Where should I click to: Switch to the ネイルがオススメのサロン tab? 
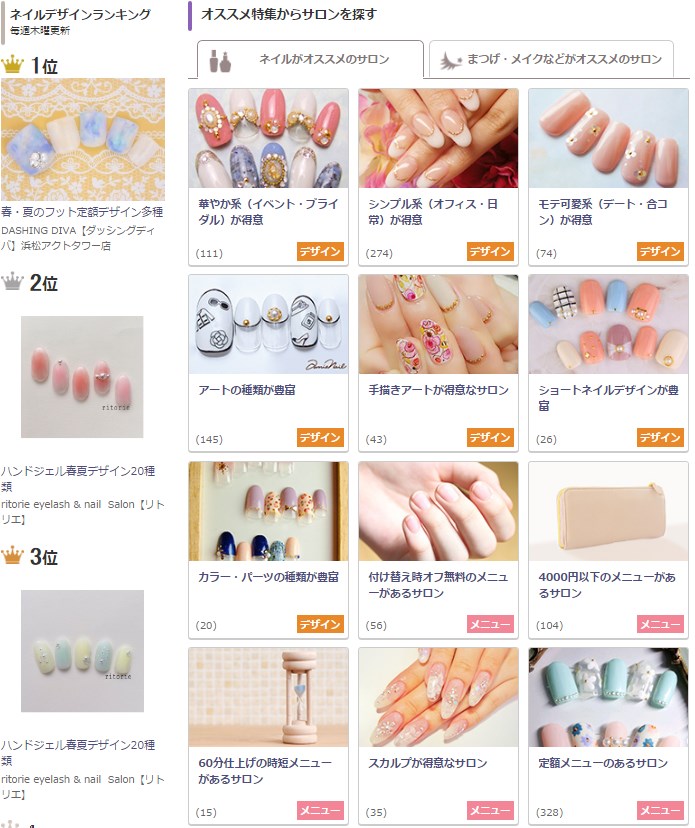(310, 60)
